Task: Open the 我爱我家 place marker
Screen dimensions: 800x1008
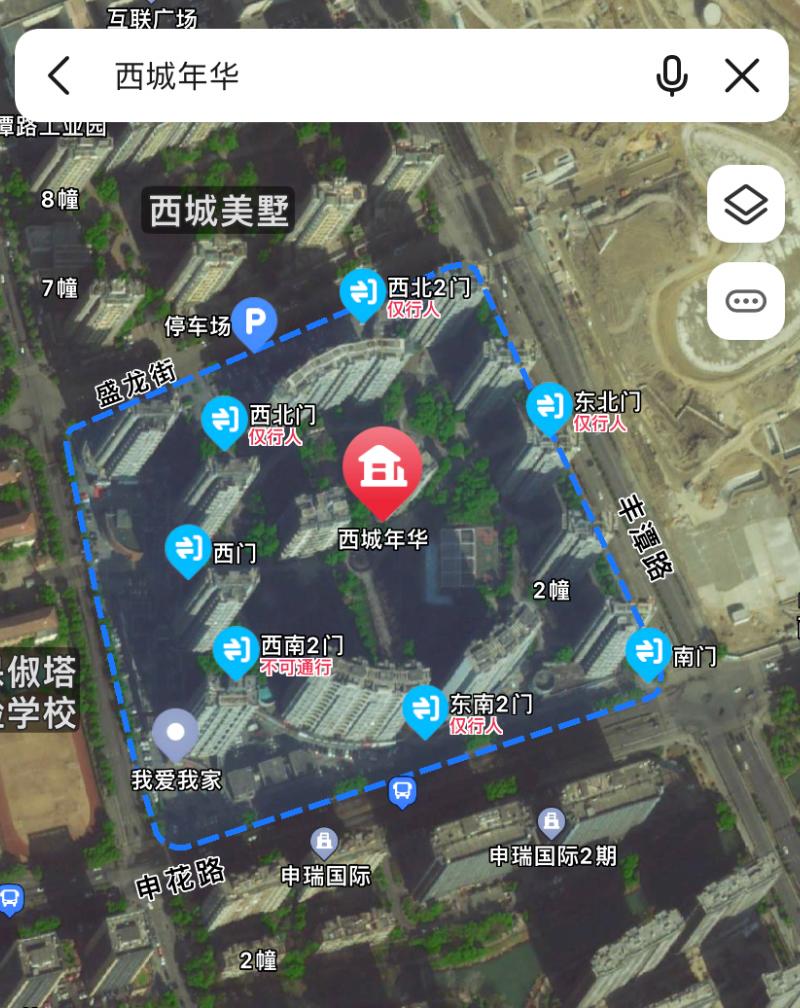Action: [x=177, y=735]
